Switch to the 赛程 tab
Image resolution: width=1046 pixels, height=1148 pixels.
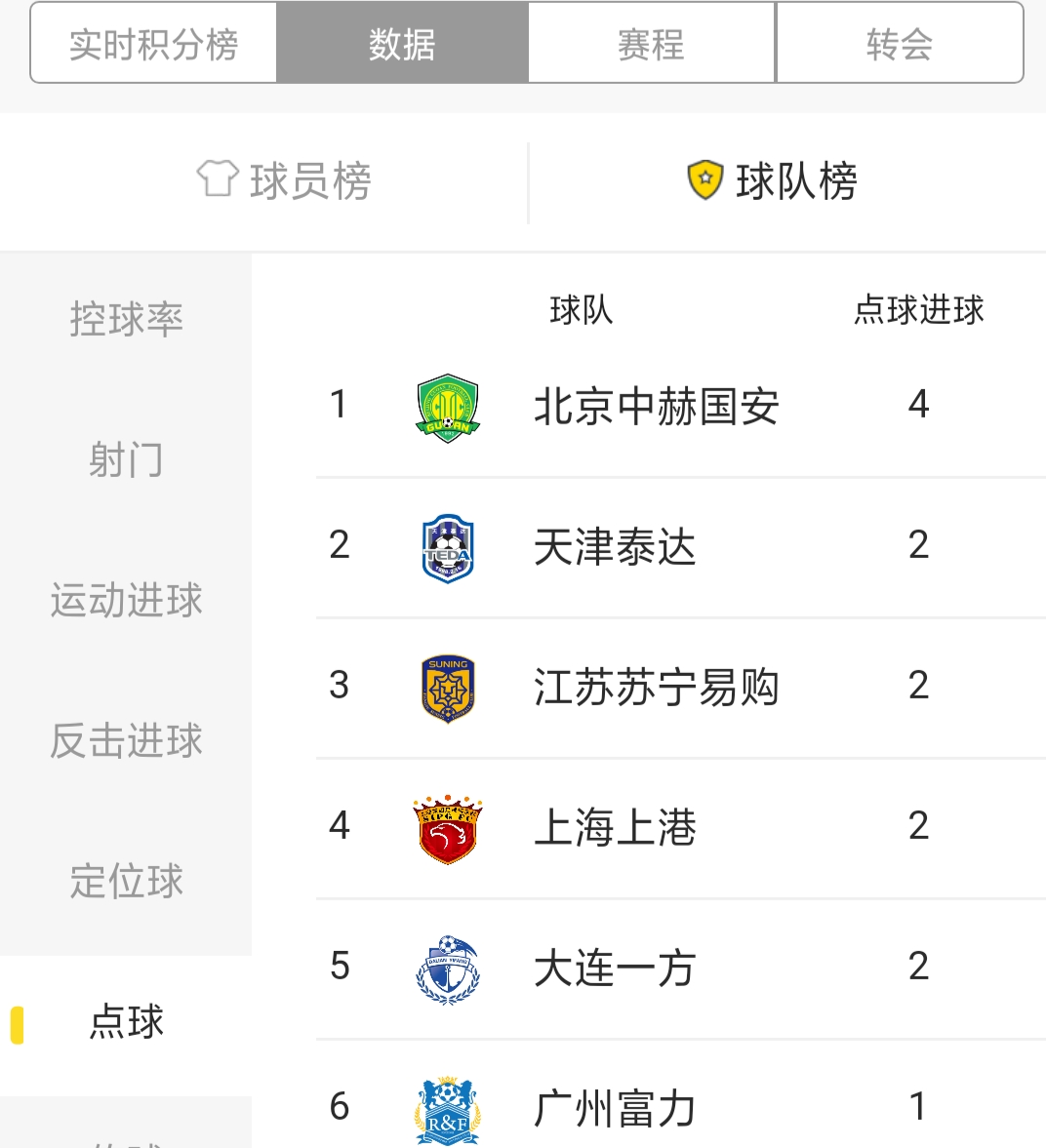coord(651,41)
